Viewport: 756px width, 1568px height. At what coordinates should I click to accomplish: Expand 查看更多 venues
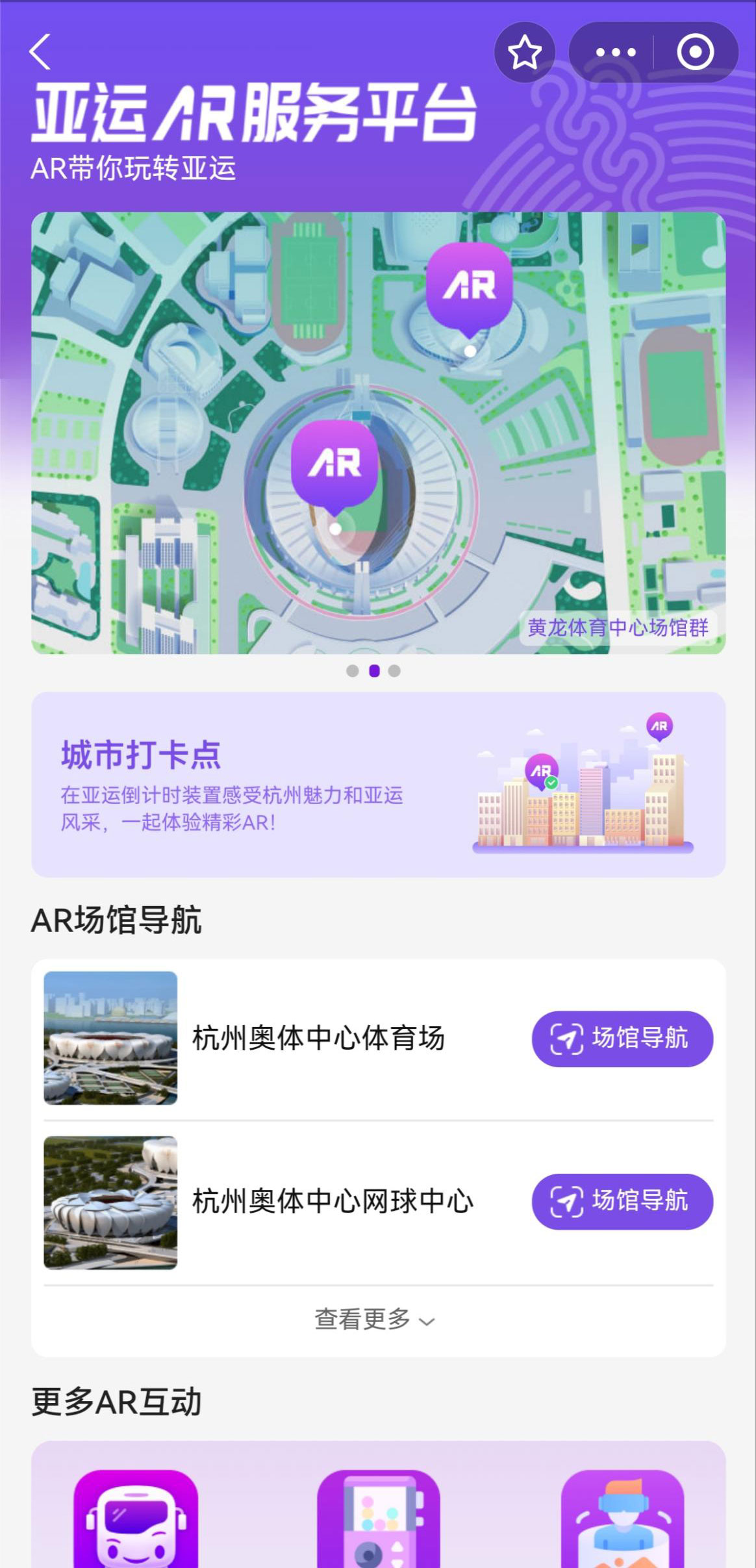[374, 1320]
